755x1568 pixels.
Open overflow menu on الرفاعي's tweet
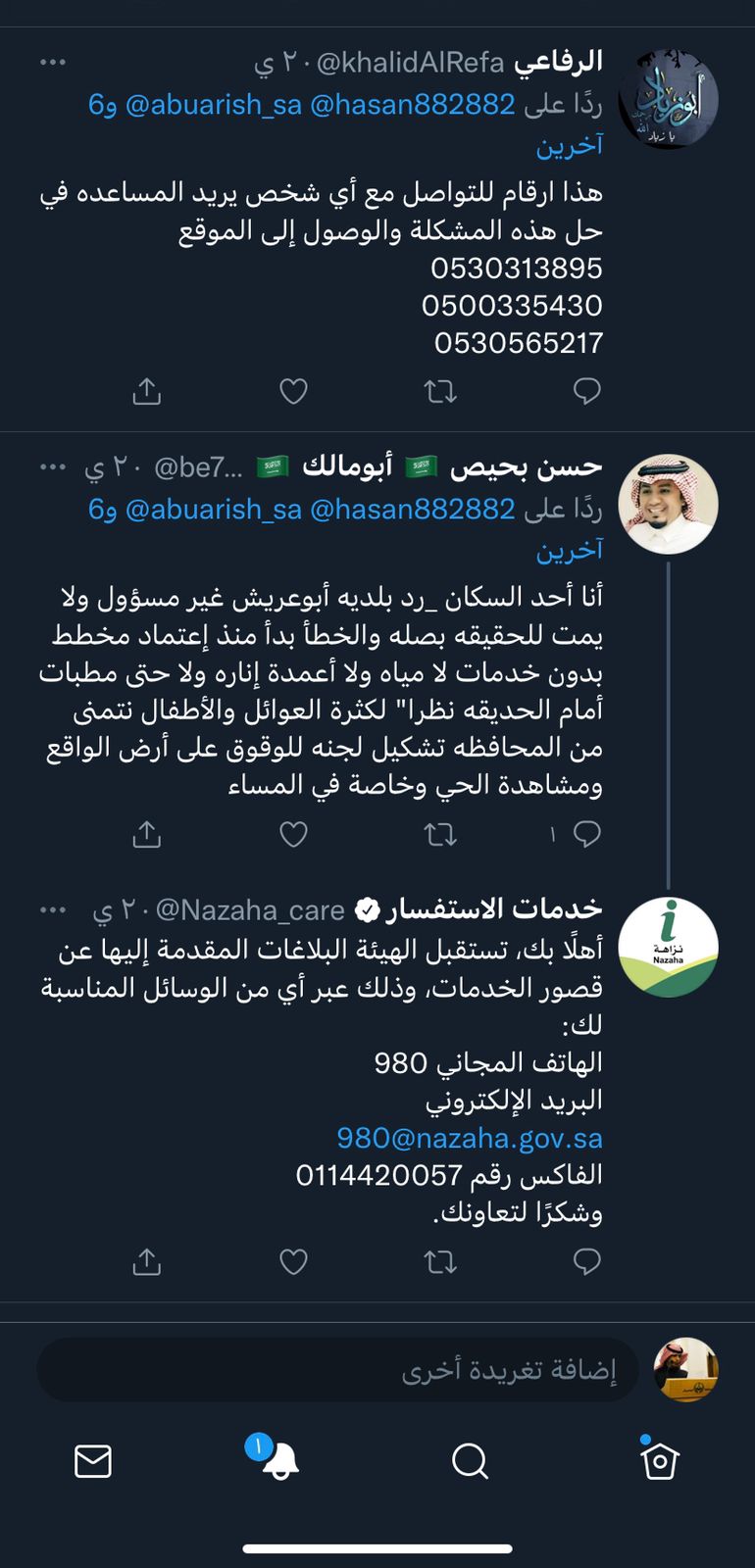coord(53,63)
